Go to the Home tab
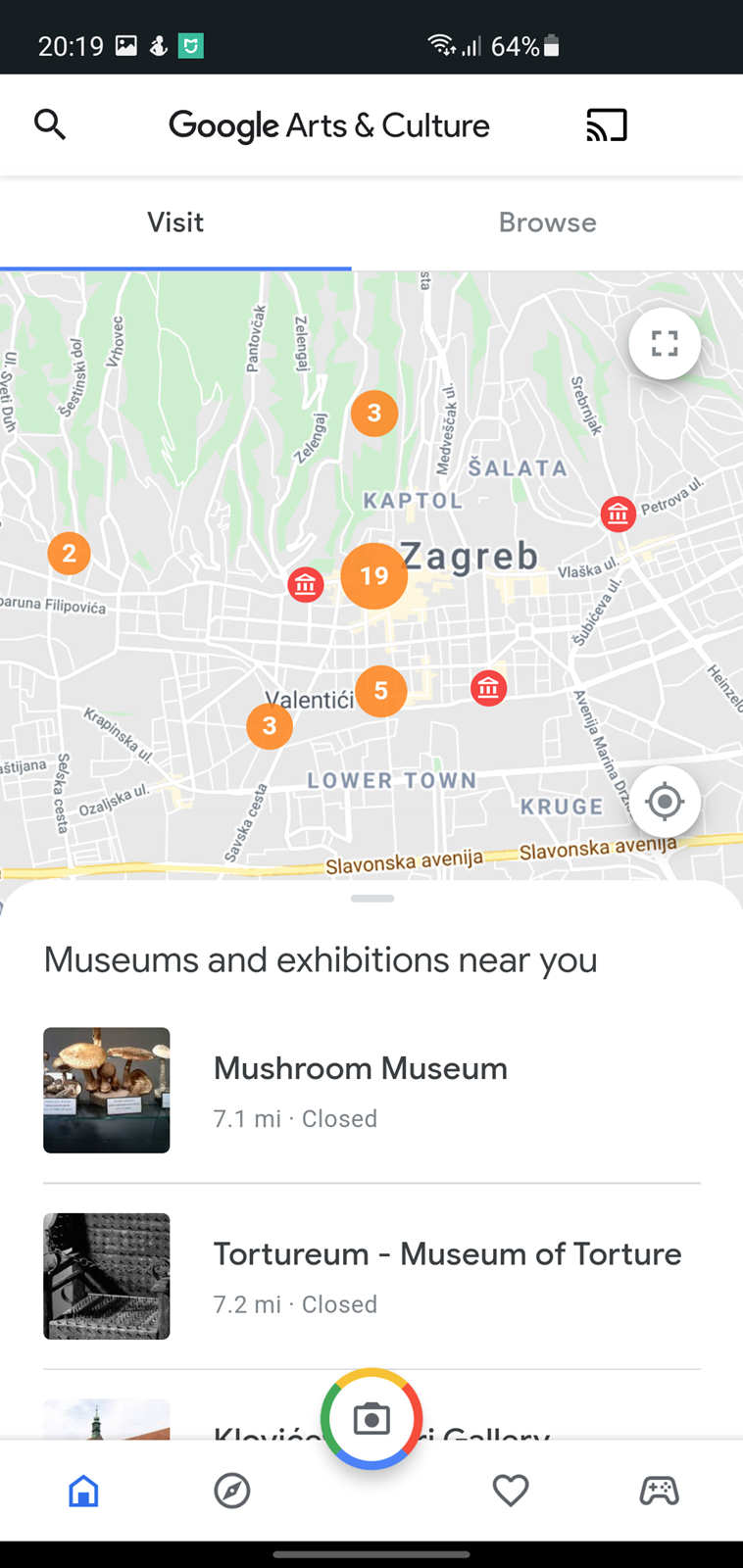 [x=83, y=1491]
